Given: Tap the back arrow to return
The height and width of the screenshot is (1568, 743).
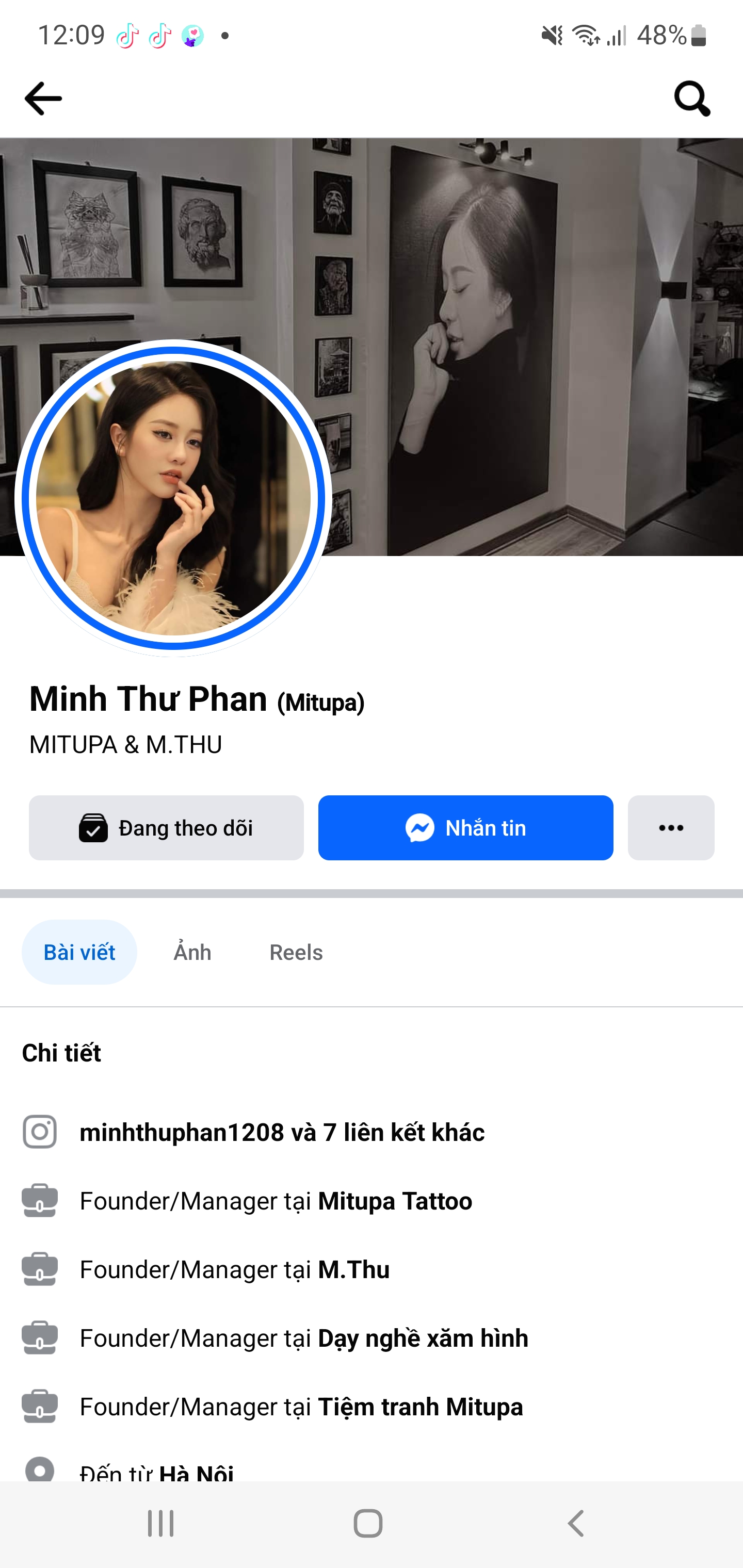Looking at the screenshot, I should (x=43, y=98).
